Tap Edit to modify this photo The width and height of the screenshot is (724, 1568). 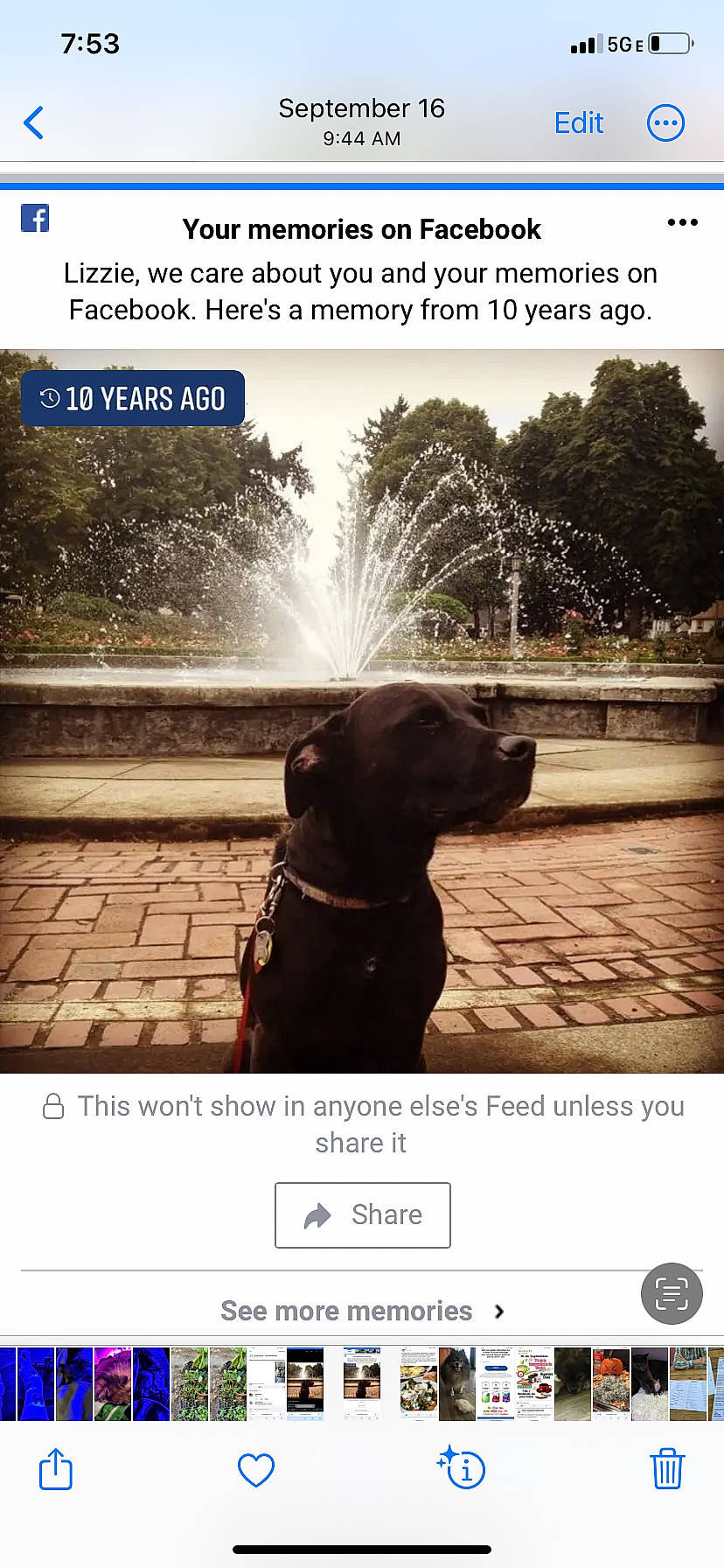[579, 123]
